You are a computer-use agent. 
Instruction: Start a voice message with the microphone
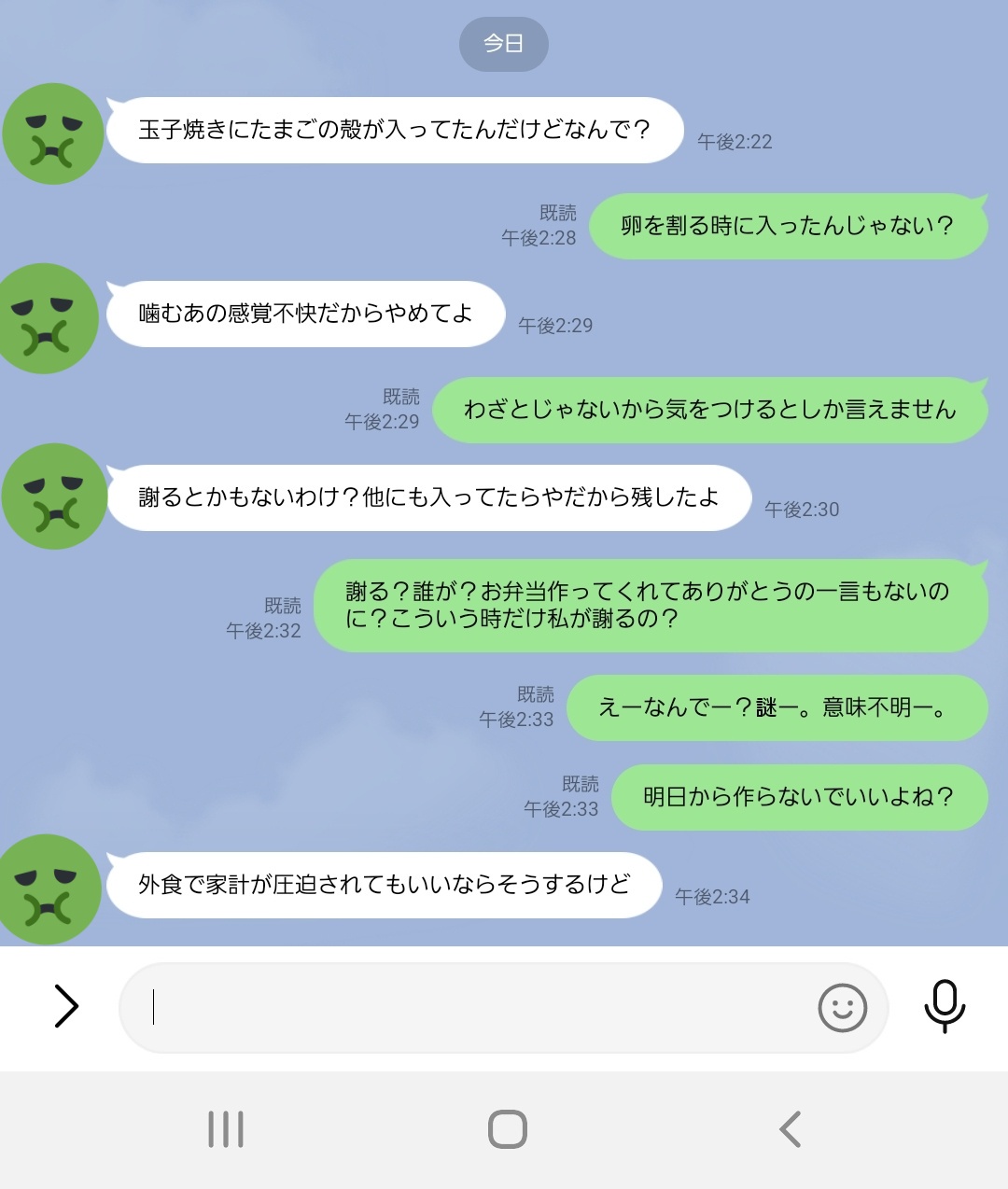point(944,1006)
